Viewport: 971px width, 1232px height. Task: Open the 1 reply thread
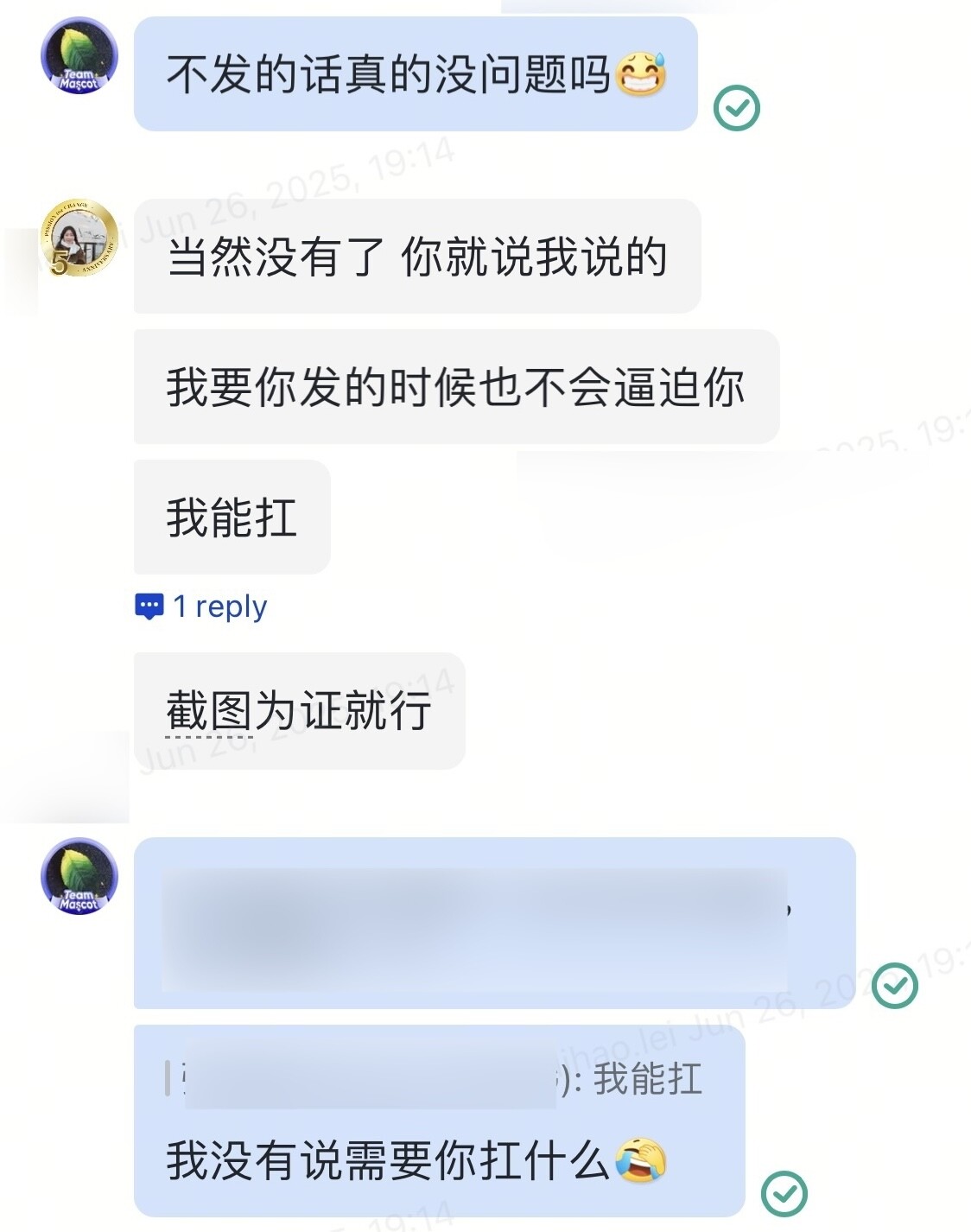coord(202,606)
